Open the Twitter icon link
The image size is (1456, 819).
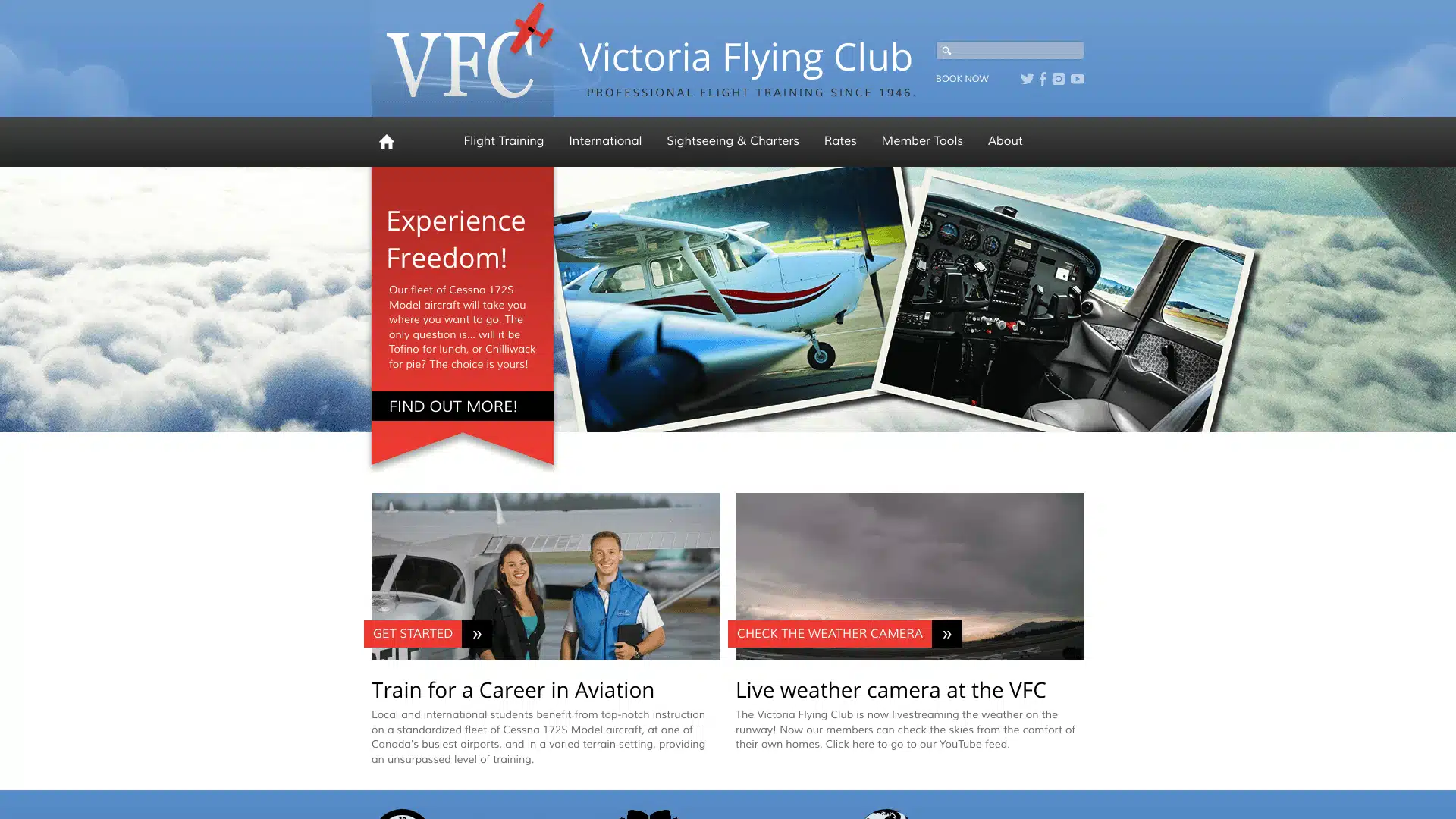(x=1027, y=79)
